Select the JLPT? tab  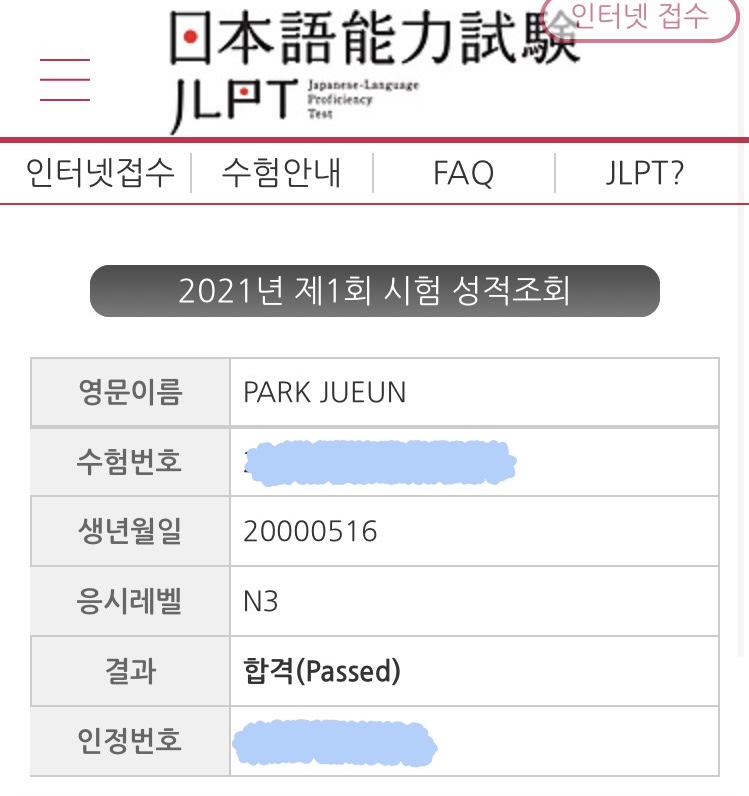(x=645, y=173)
